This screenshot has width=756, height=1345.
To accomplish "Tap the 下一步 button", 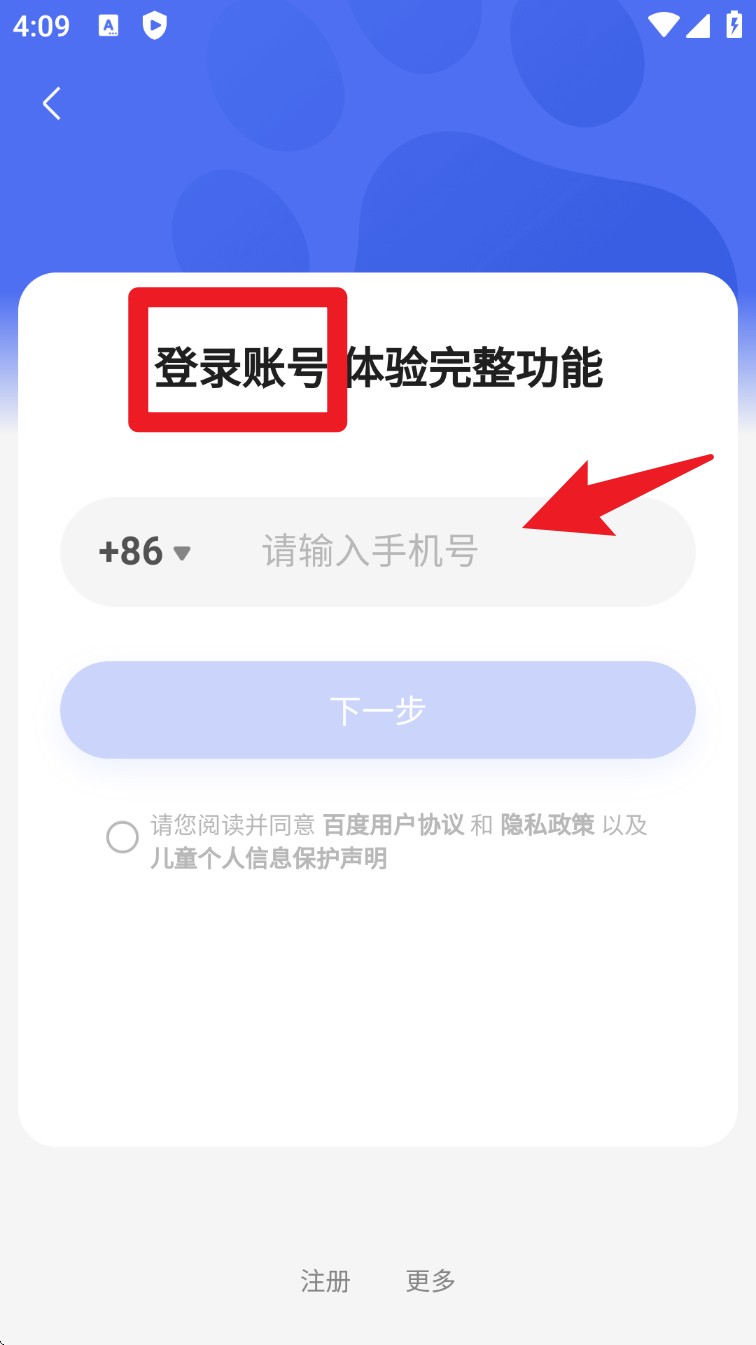I will pyautogui.click(x=378, y=710).
